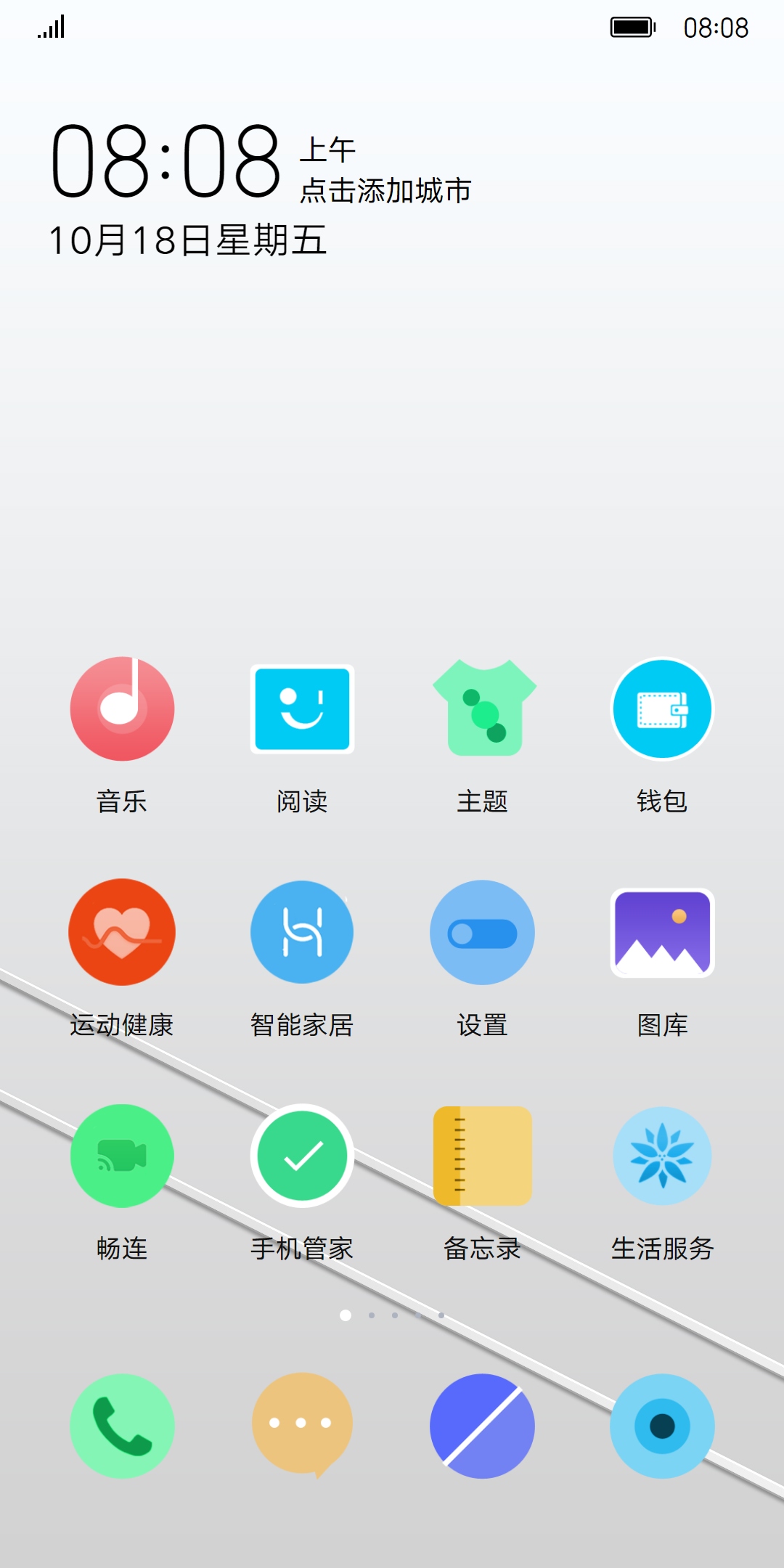Open the 备忘录 notes app
Image resolution: width=784 pixels, height=1568 pixels.
click(482, 1156)
